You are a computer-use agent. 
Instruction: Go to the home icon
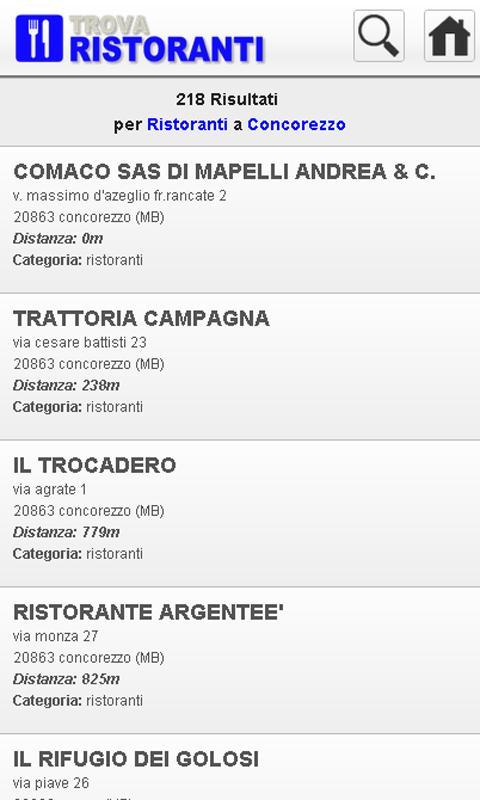[x=449, y=36]
